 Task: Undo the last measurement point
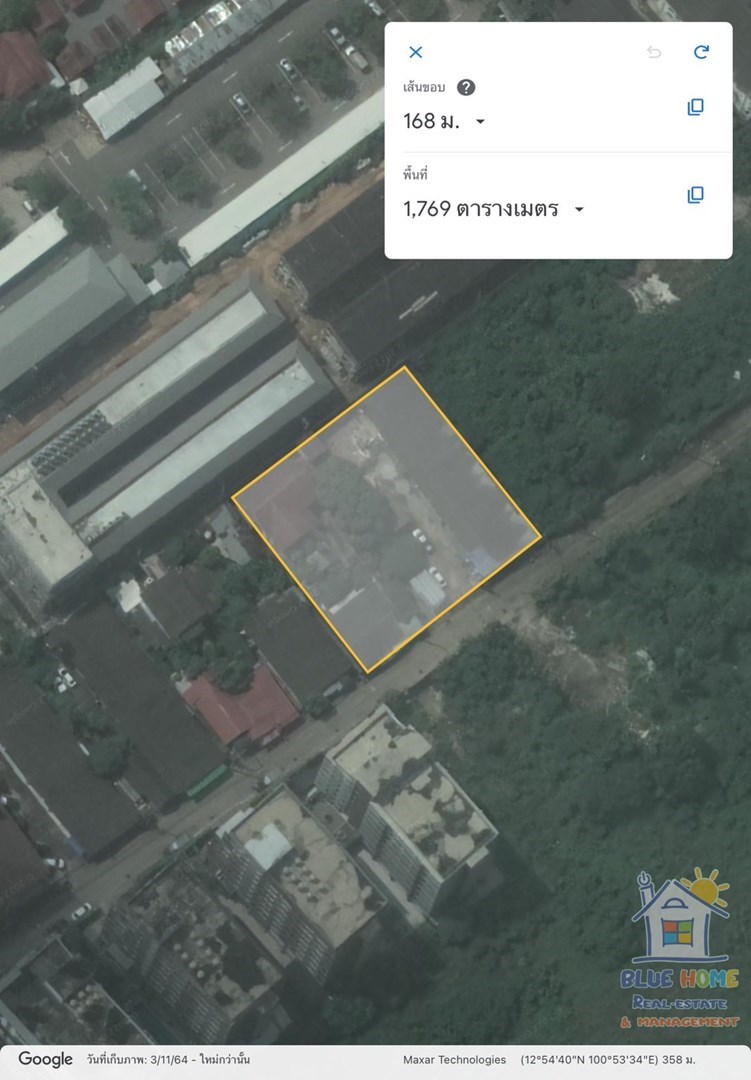(654, 52)
